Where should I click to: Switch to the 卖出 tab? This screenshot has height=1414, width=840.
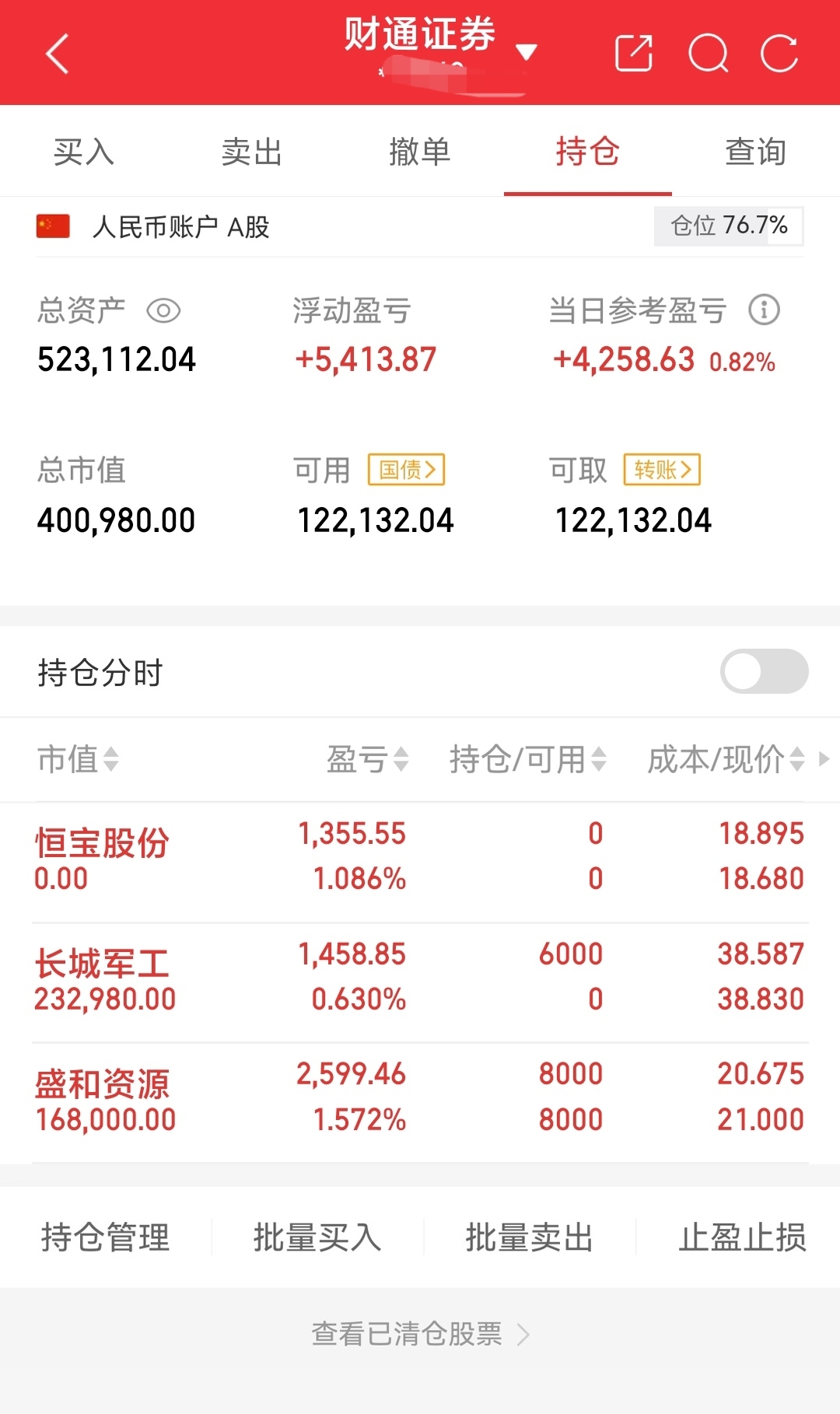pyautogui.click(x=252, y=151)
